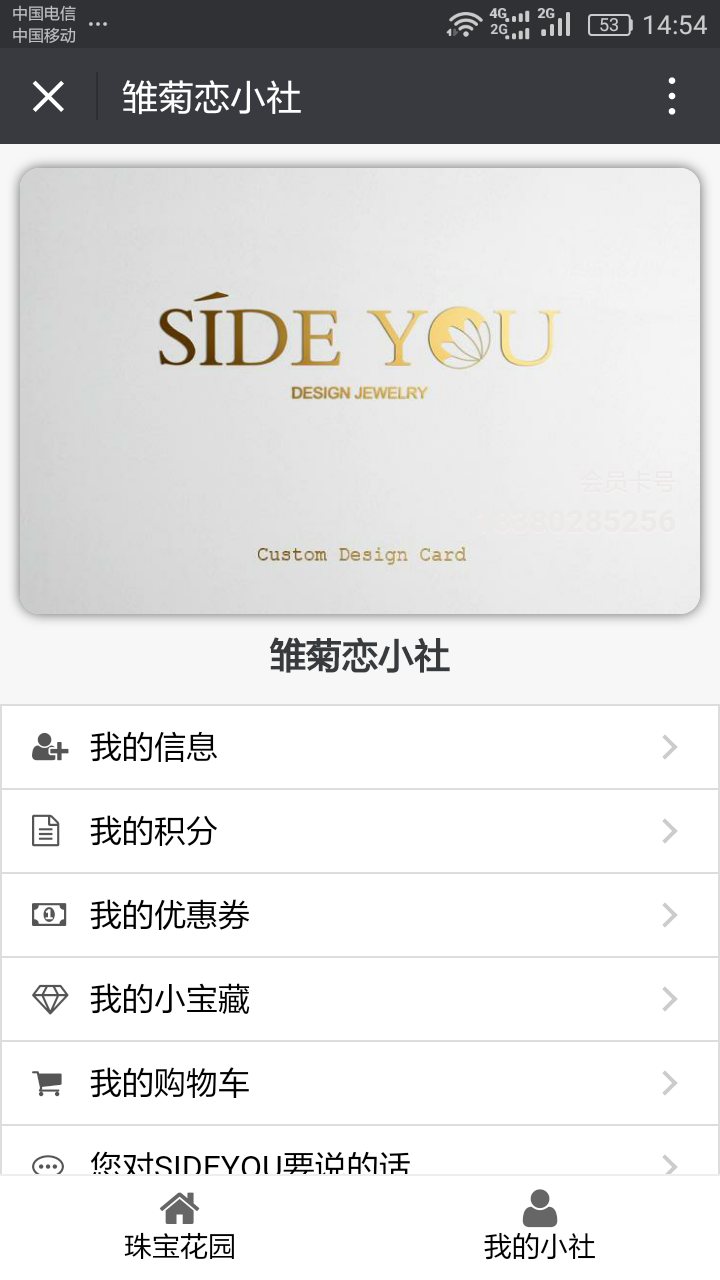Open 我的小宝藏 row

coord(360,999)
